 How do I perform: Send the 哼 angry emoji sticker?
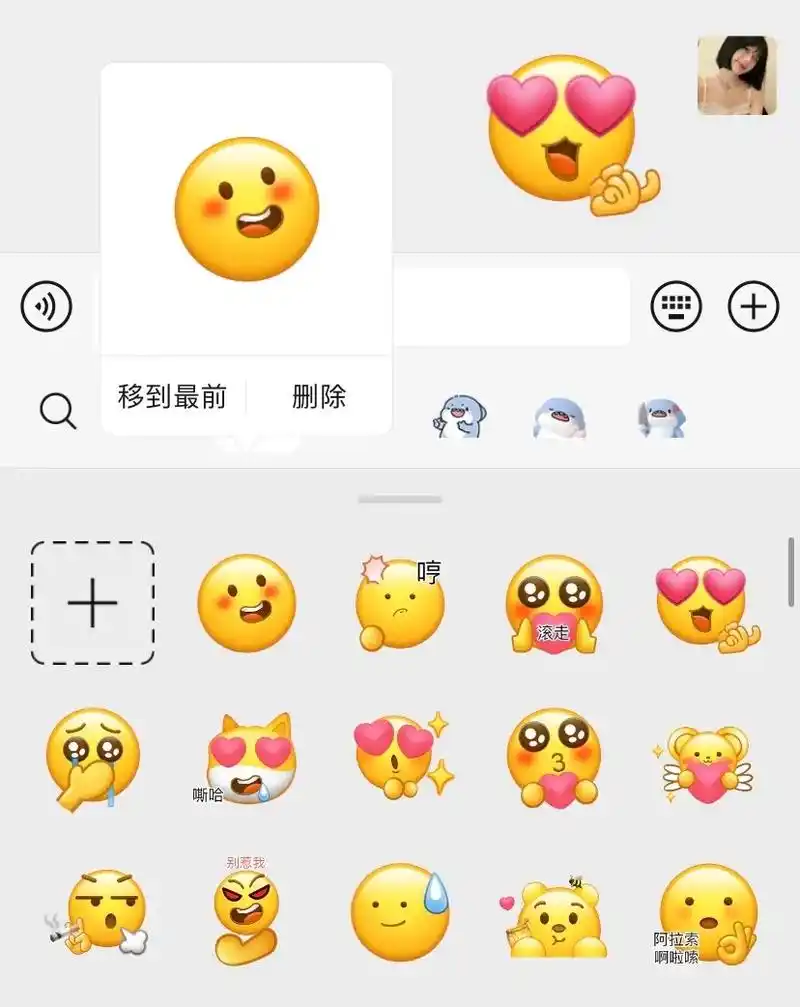point(400,603)
